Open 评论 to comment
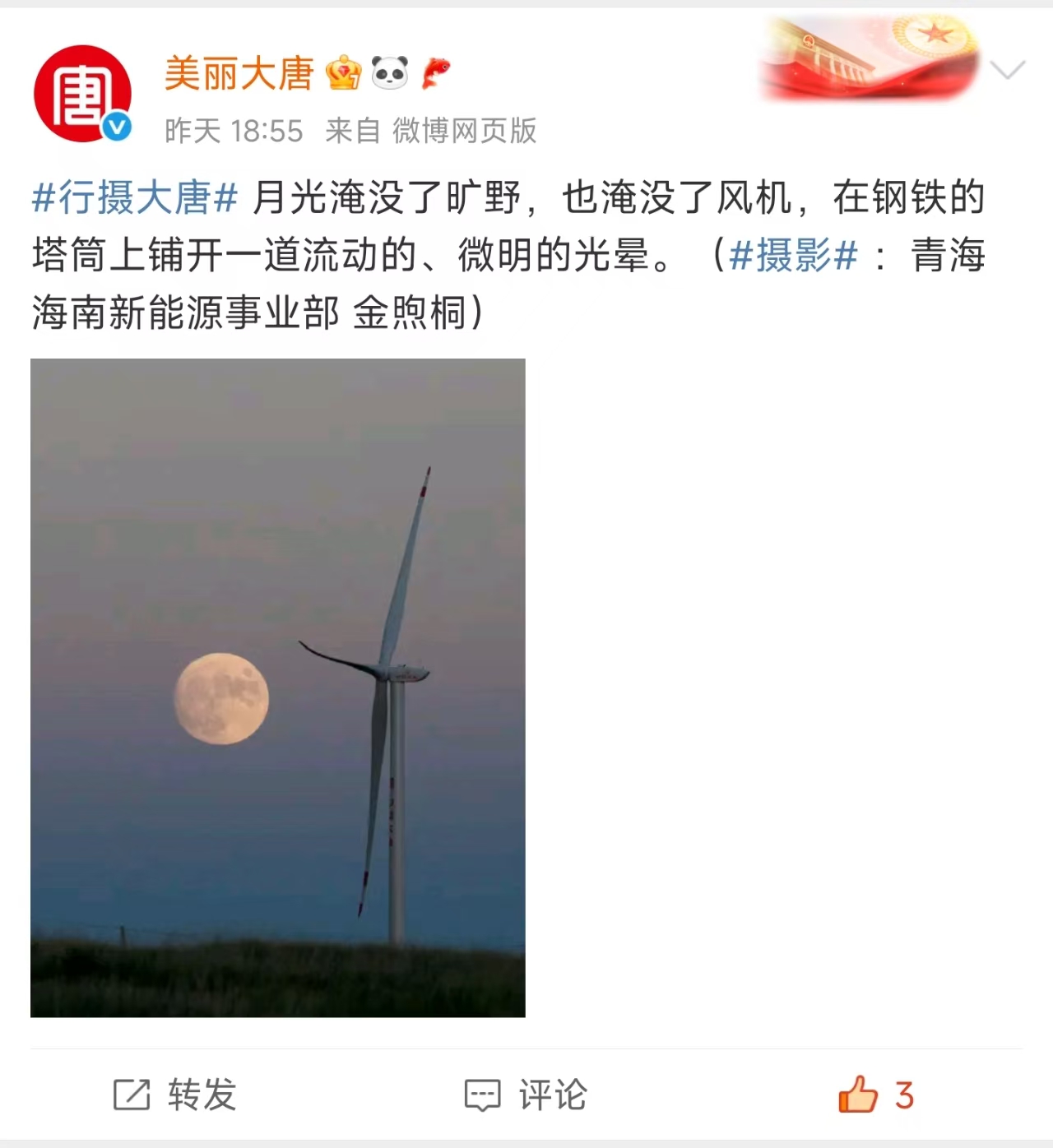Viewport: 1053px width, 1148px height. click(x=526, y=1095)
